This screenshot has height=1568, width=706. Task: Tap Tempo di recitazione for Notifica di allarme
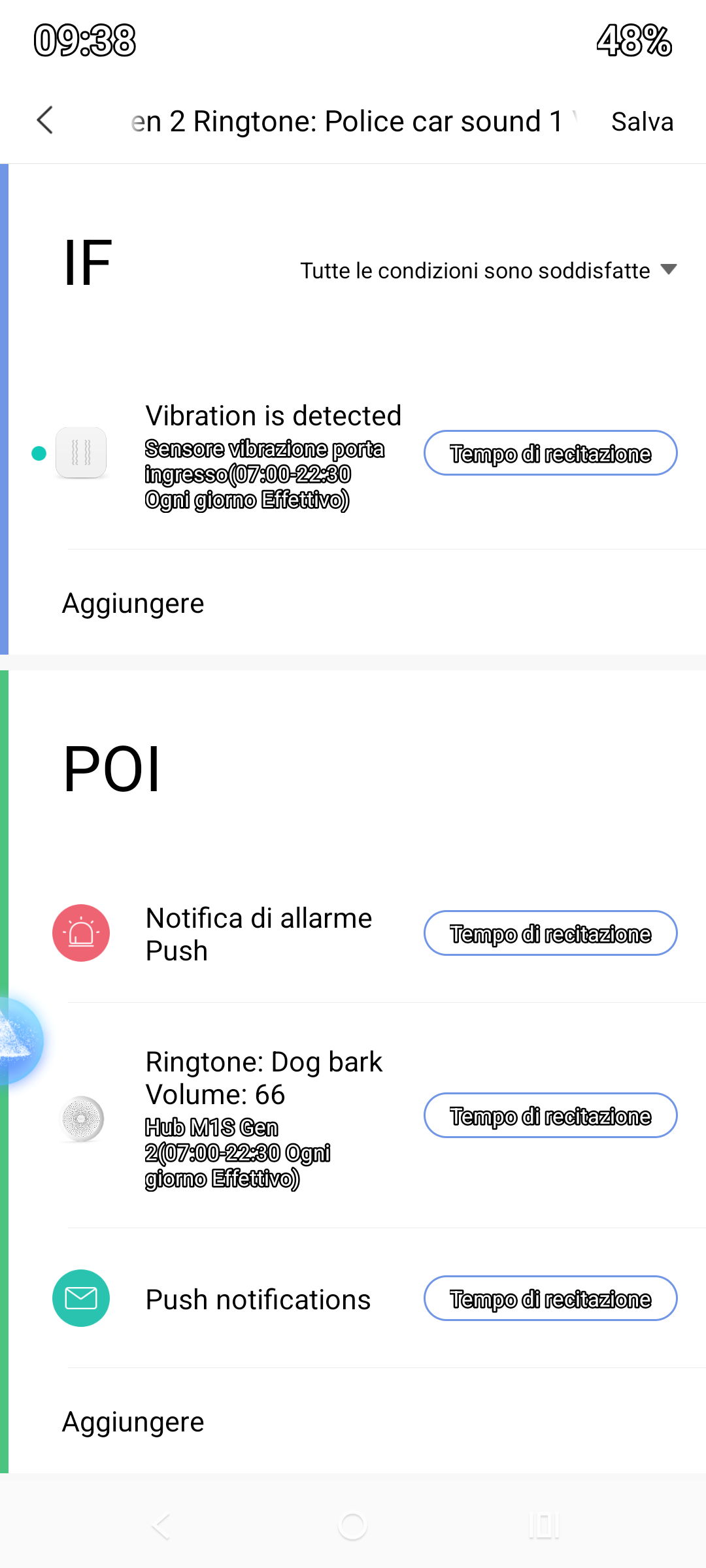(550, 934)
